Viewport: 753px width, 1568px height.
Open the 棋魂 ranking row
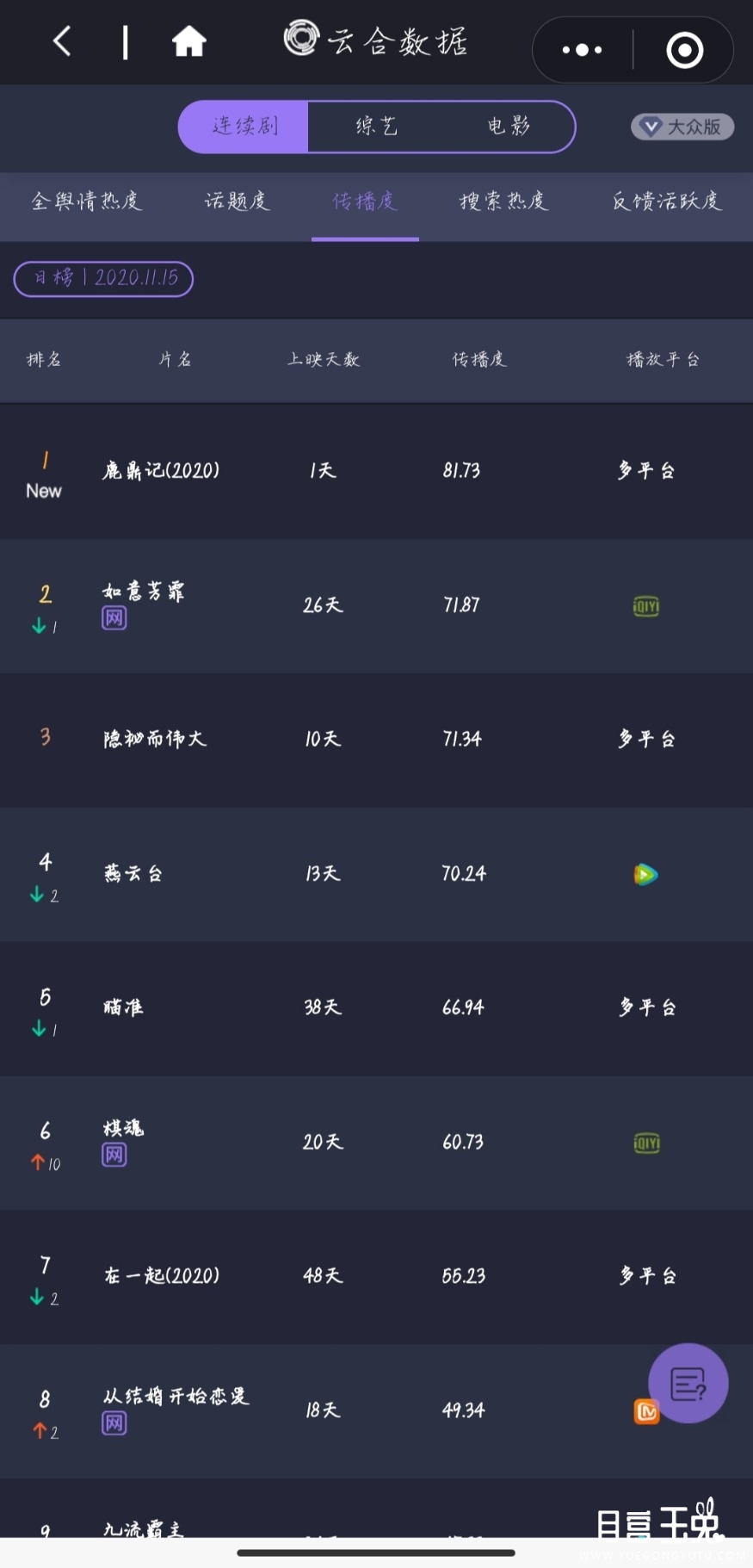[x=376, y=1143]
